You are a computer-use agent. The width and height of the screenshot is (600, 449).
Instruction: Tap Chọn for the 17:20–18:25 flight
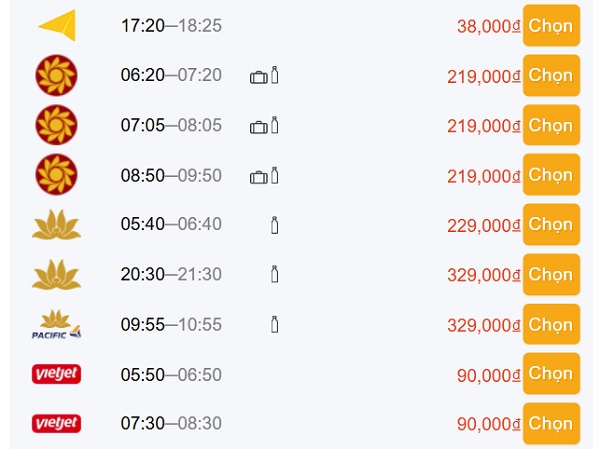tap(551, 26)
